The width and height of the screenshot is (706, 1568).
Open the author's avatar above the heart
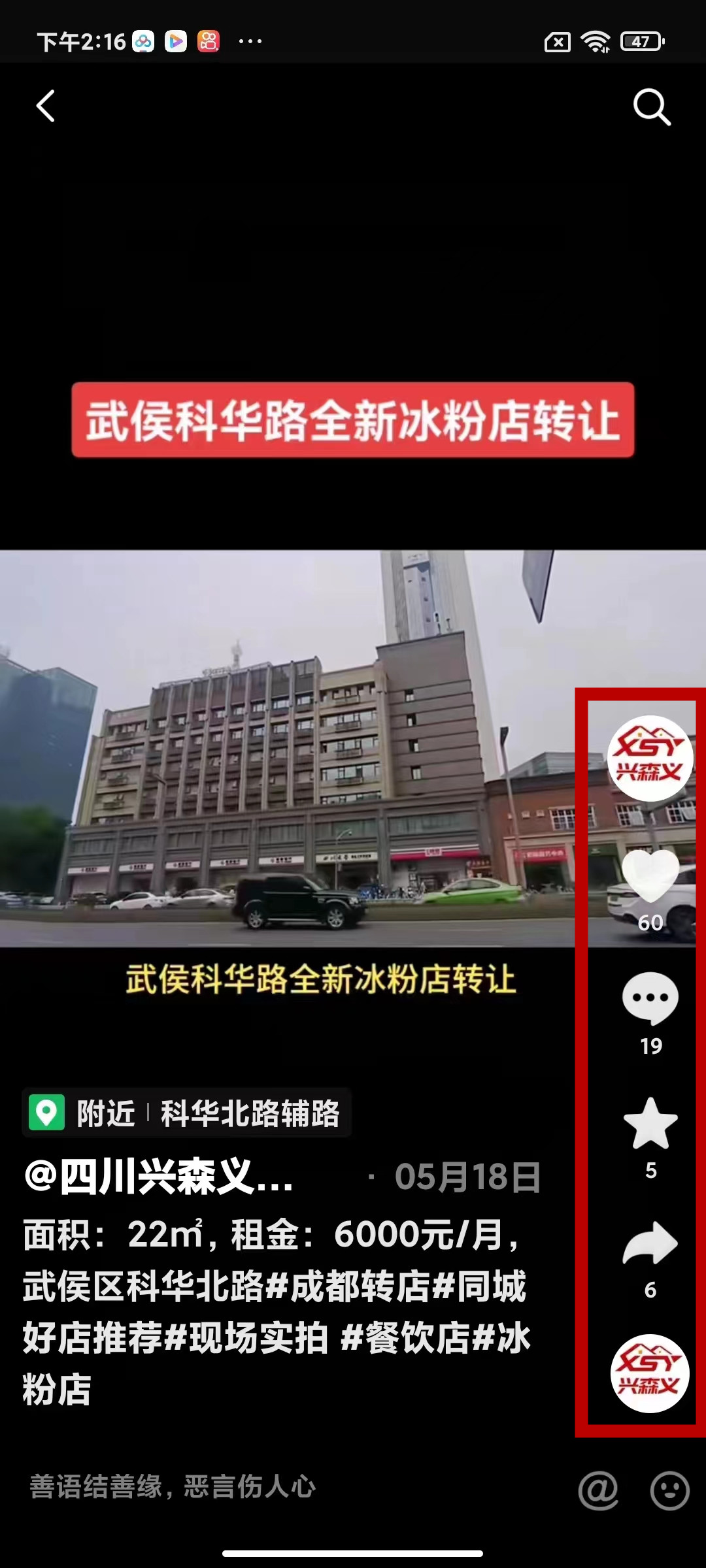650,758
